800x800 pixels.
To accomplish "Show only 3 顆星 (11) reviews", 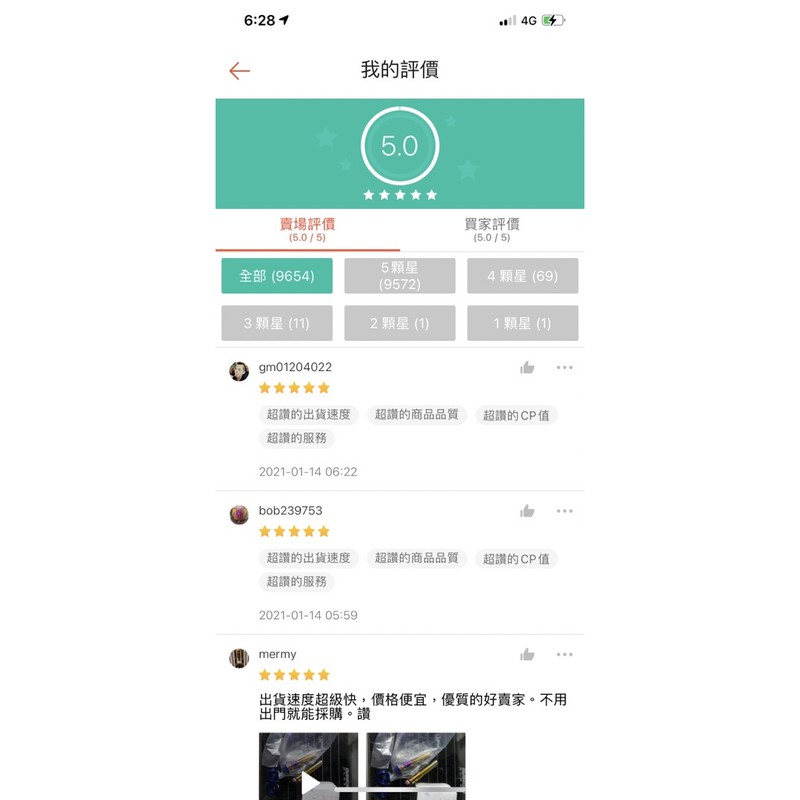I will click(276, 323).
